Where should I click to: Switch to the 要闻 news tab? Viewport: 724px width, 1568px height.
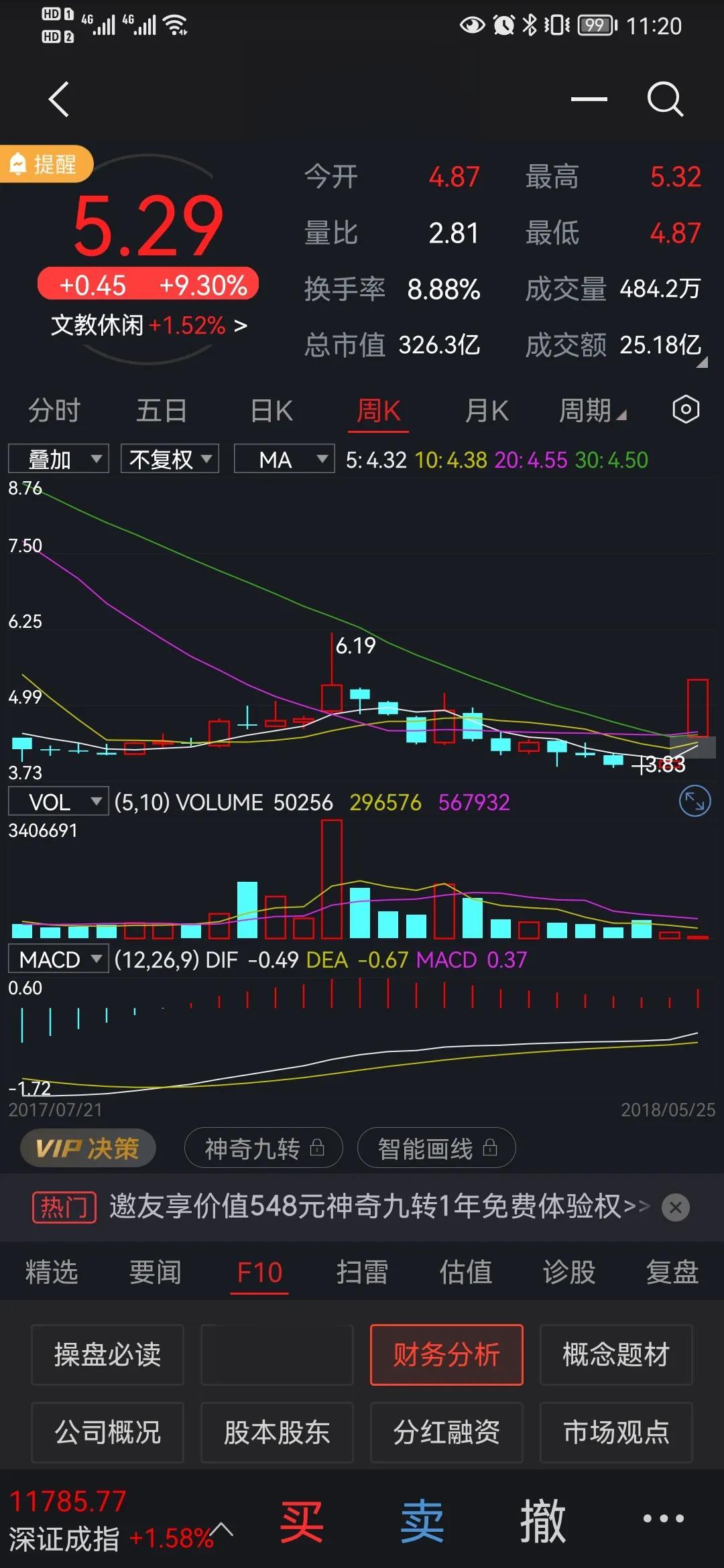tap(155, 1272)
